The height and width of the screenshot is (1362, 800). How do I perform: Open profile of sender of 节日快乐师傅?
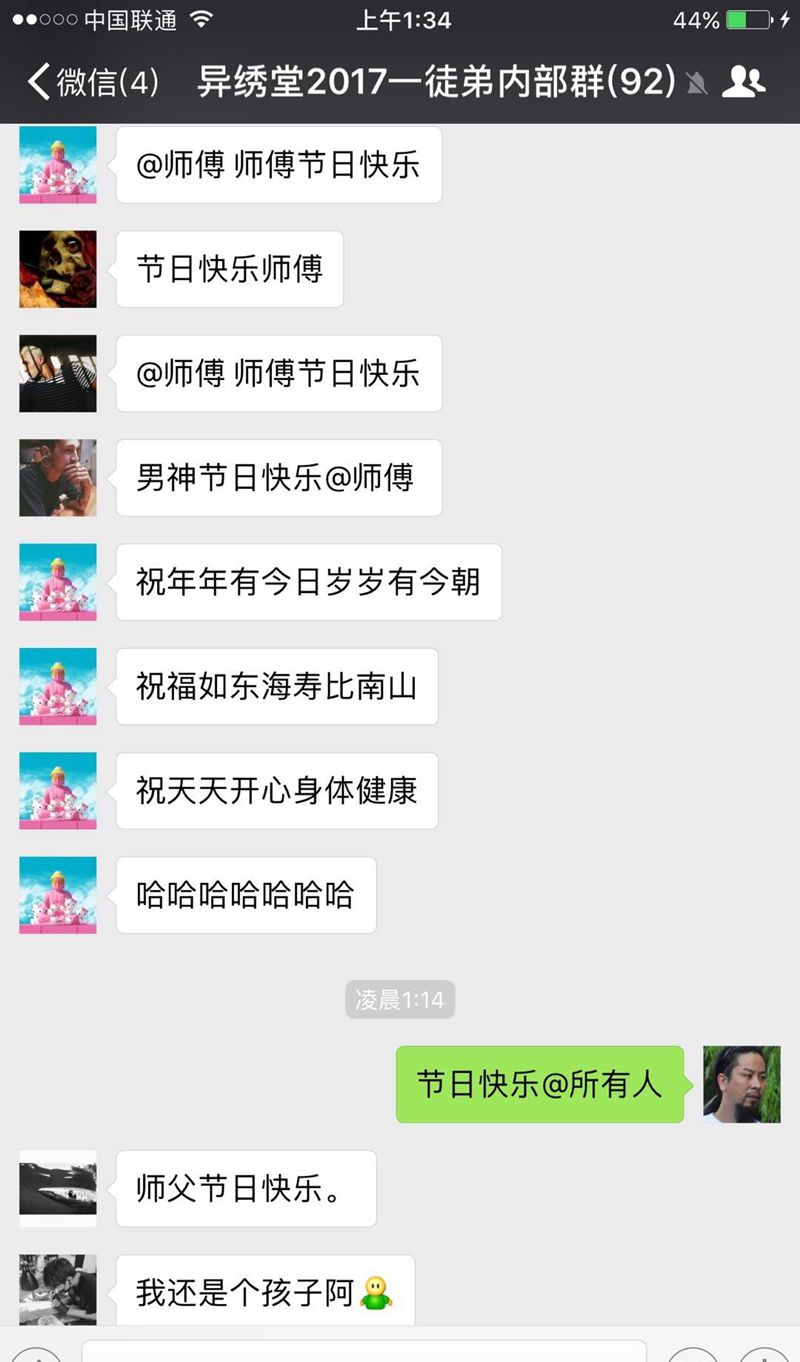coord(58,269)
